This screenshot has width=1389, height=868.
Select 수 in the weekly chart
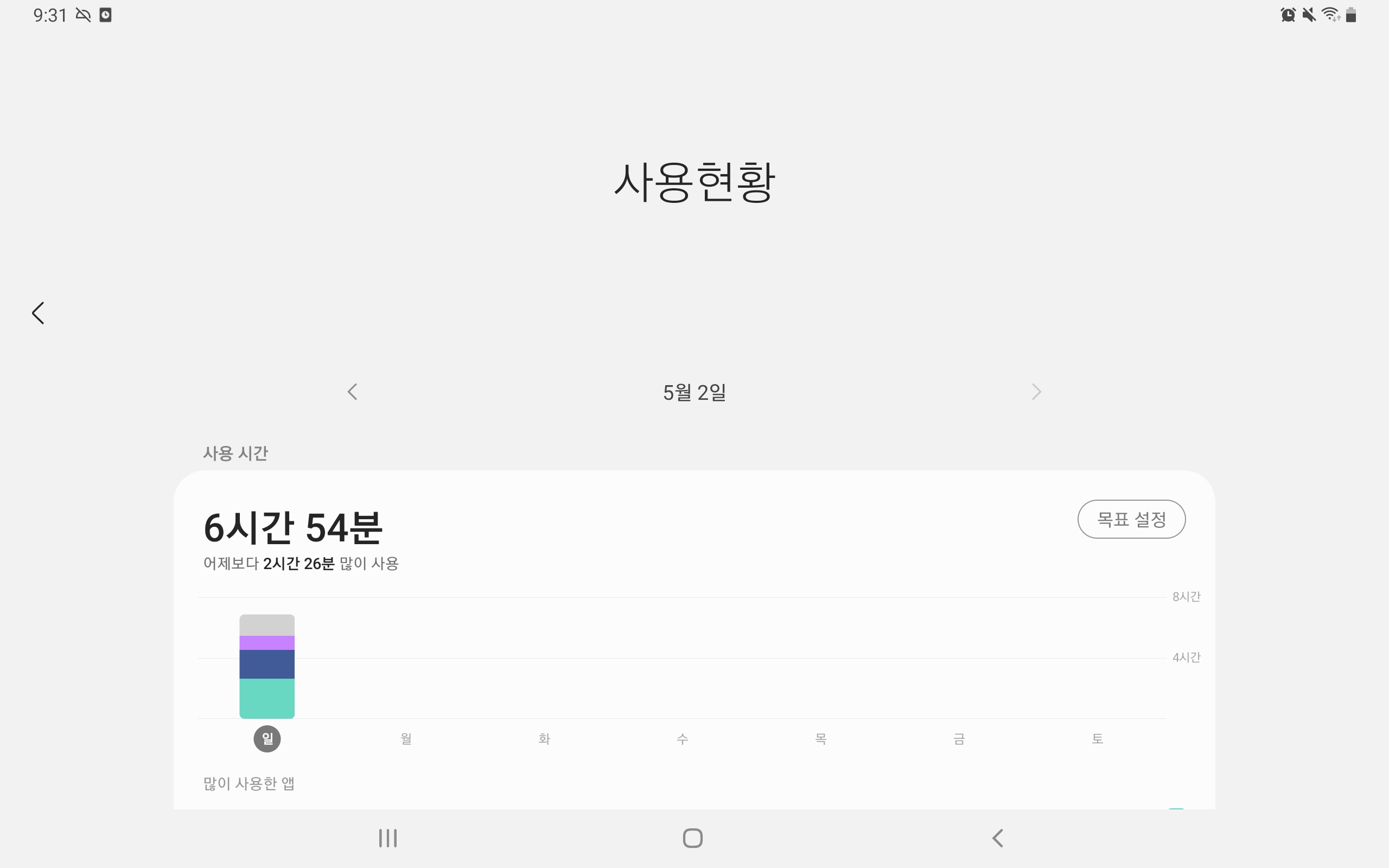(683, 739)
